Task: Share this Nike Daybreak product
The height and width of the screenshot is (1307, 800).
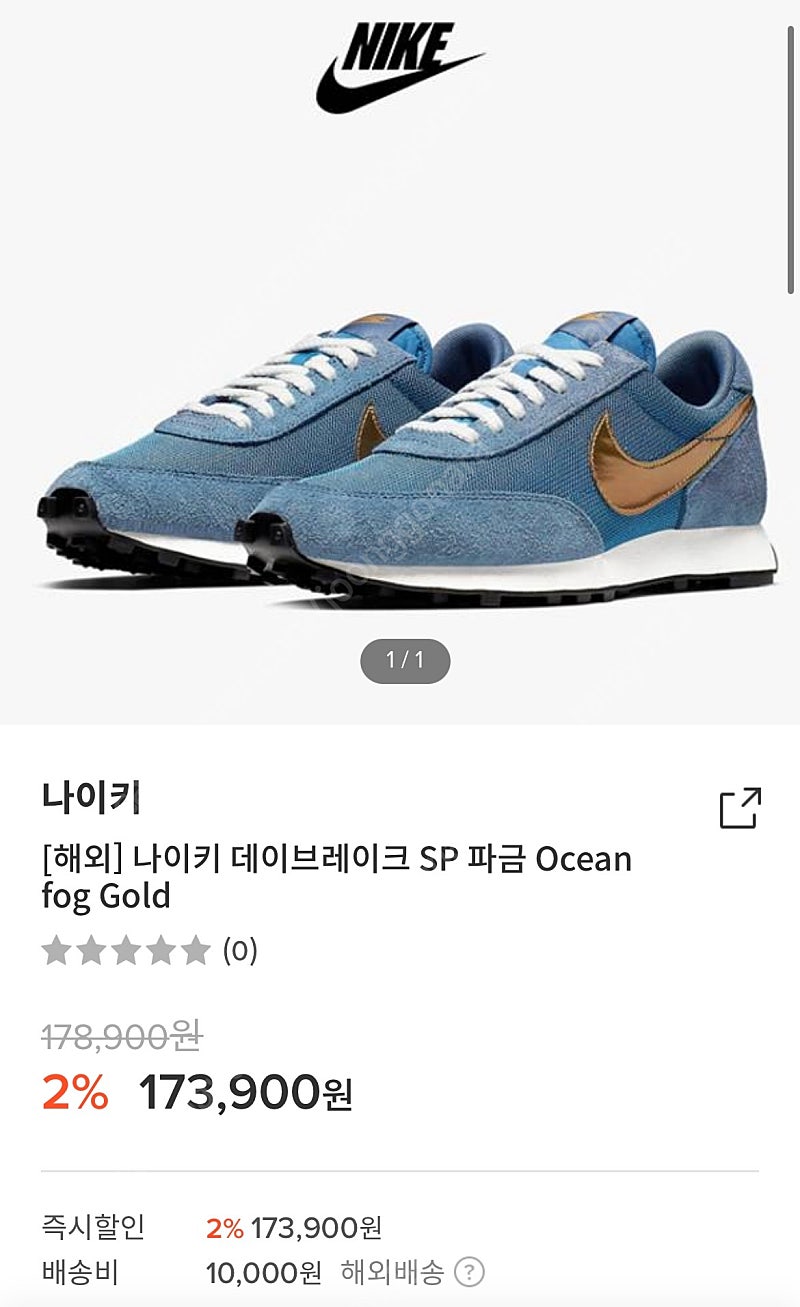Action: 740,808
